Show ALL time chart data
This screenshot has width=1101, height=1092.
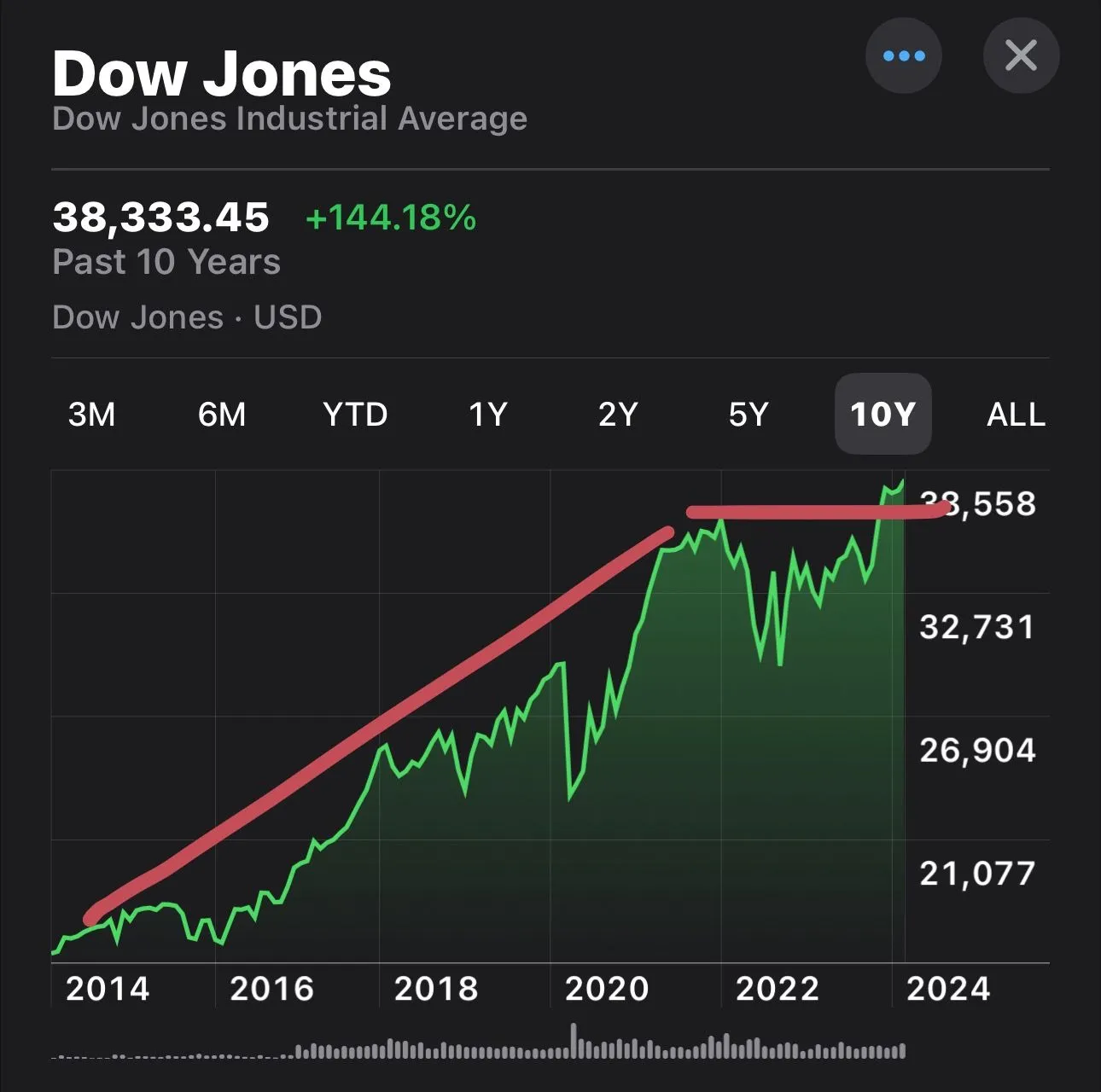pos(1016,415)
